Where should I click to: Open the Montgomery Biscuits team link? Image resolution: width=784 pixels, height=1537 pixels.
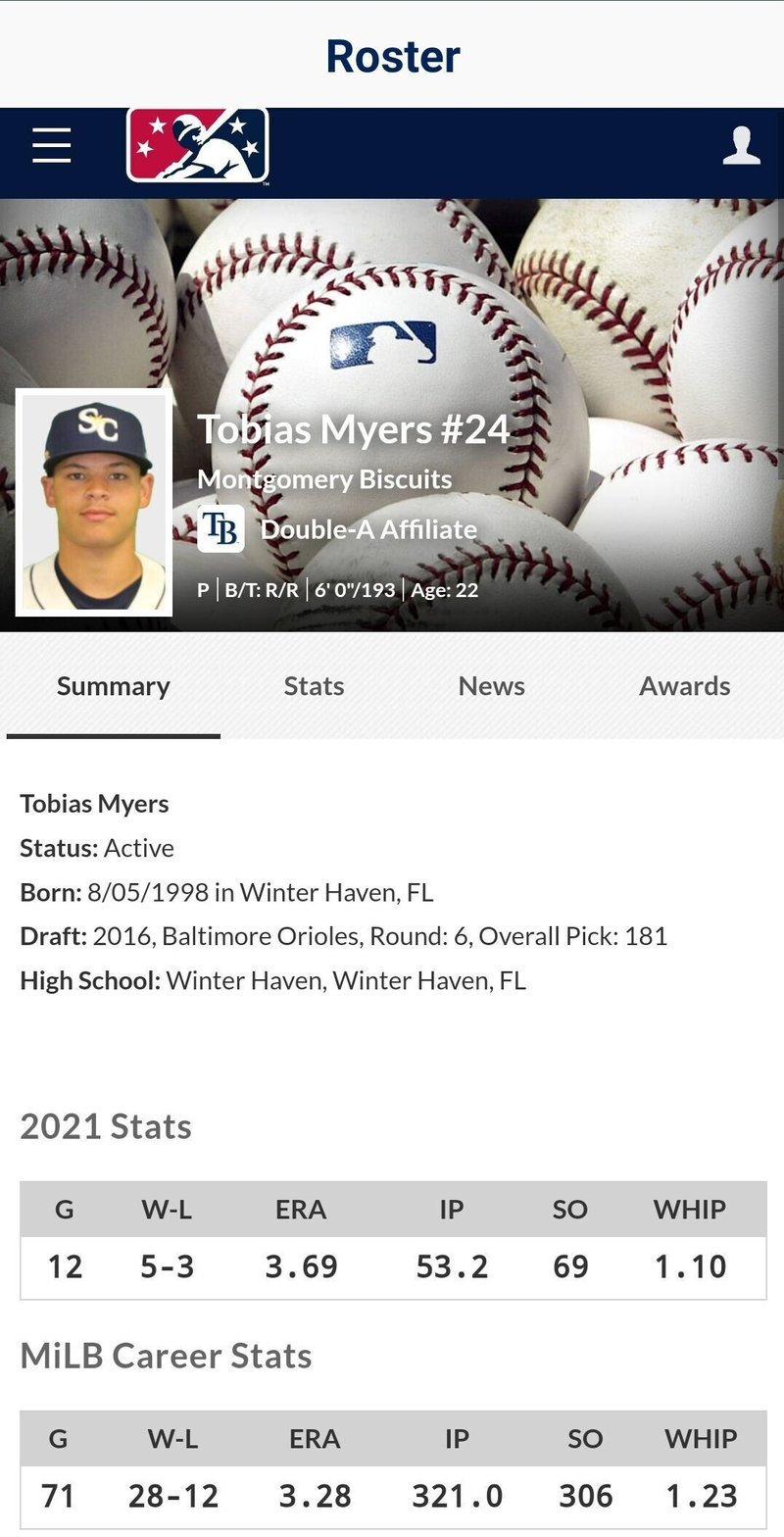[324, 479]
